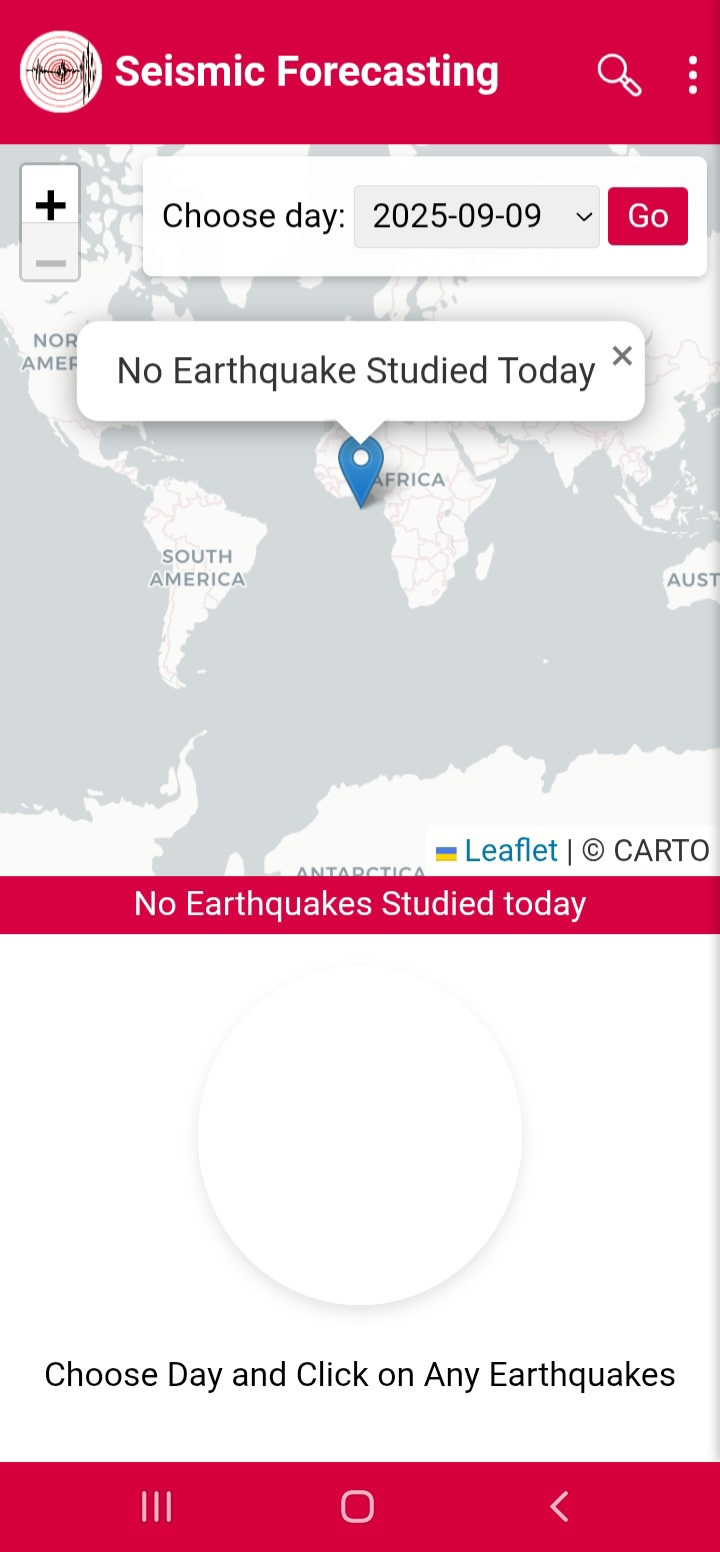Open the three-dot overflow menu
Screen dimensions: 720x1552
tap(692, 74)
